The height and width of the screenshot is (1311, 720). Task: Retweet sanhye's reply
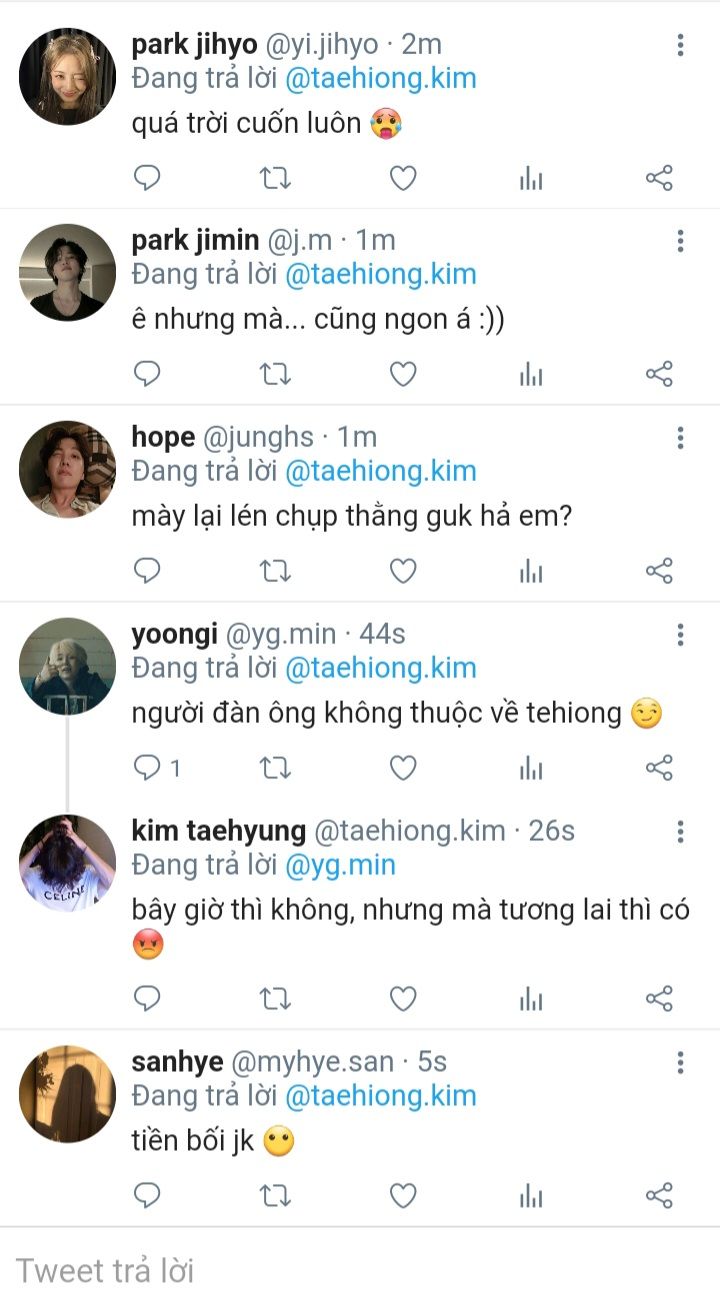click(x=275, y=1195)
